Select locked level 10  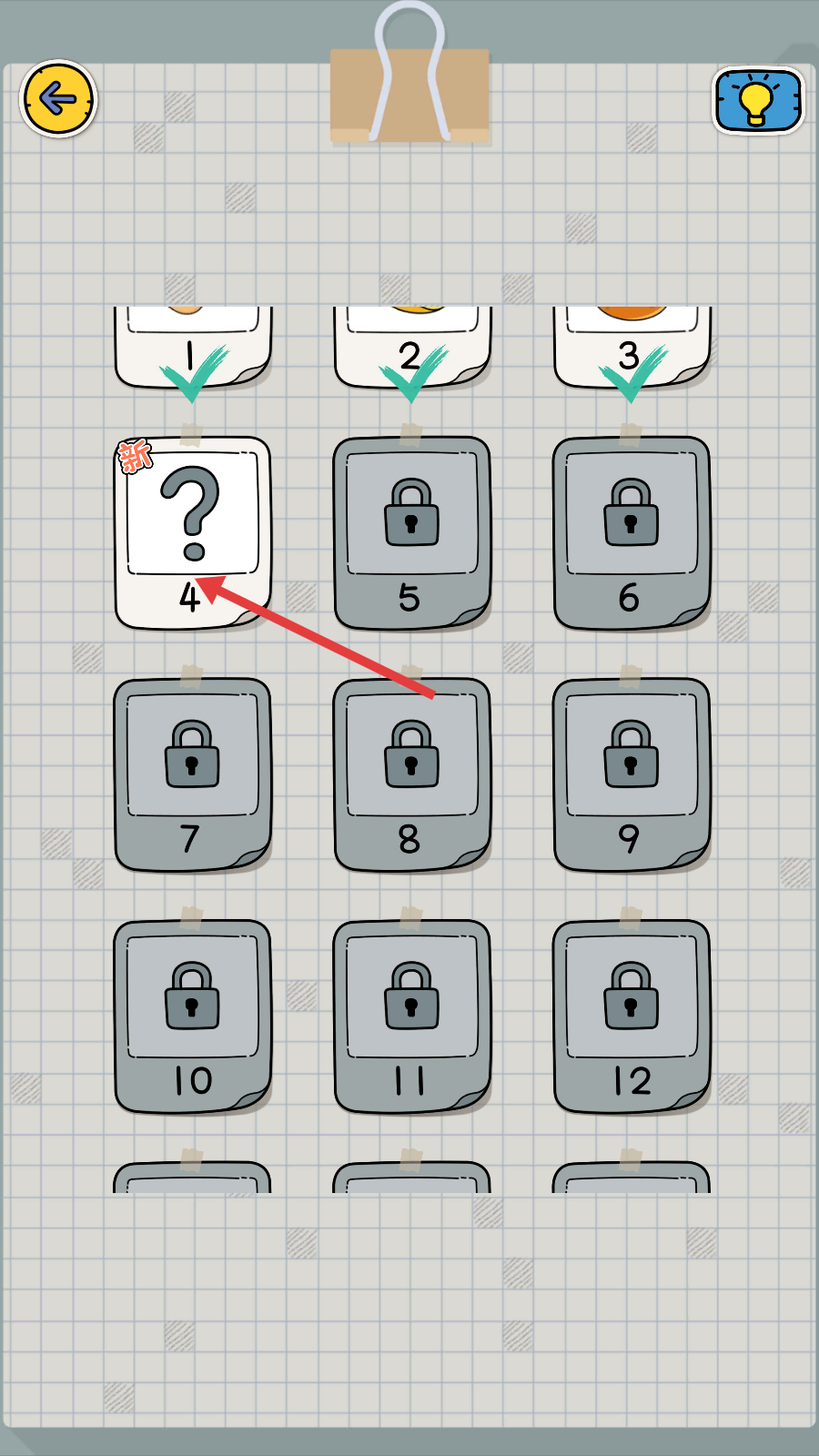pyautogui.click(x=192, y=1016)
